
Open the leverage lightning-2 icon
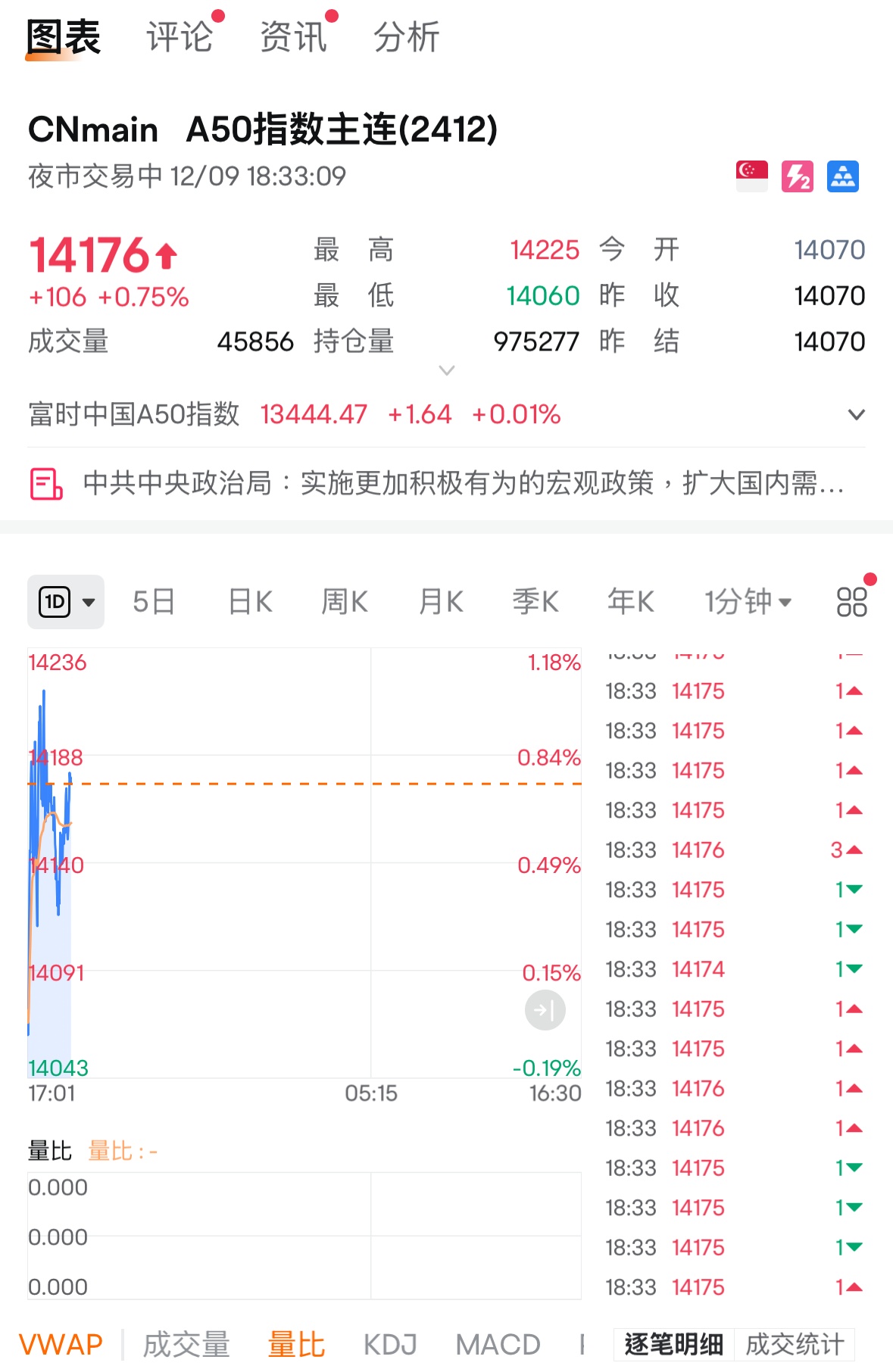pyautogui.click(x=798, y=176)
